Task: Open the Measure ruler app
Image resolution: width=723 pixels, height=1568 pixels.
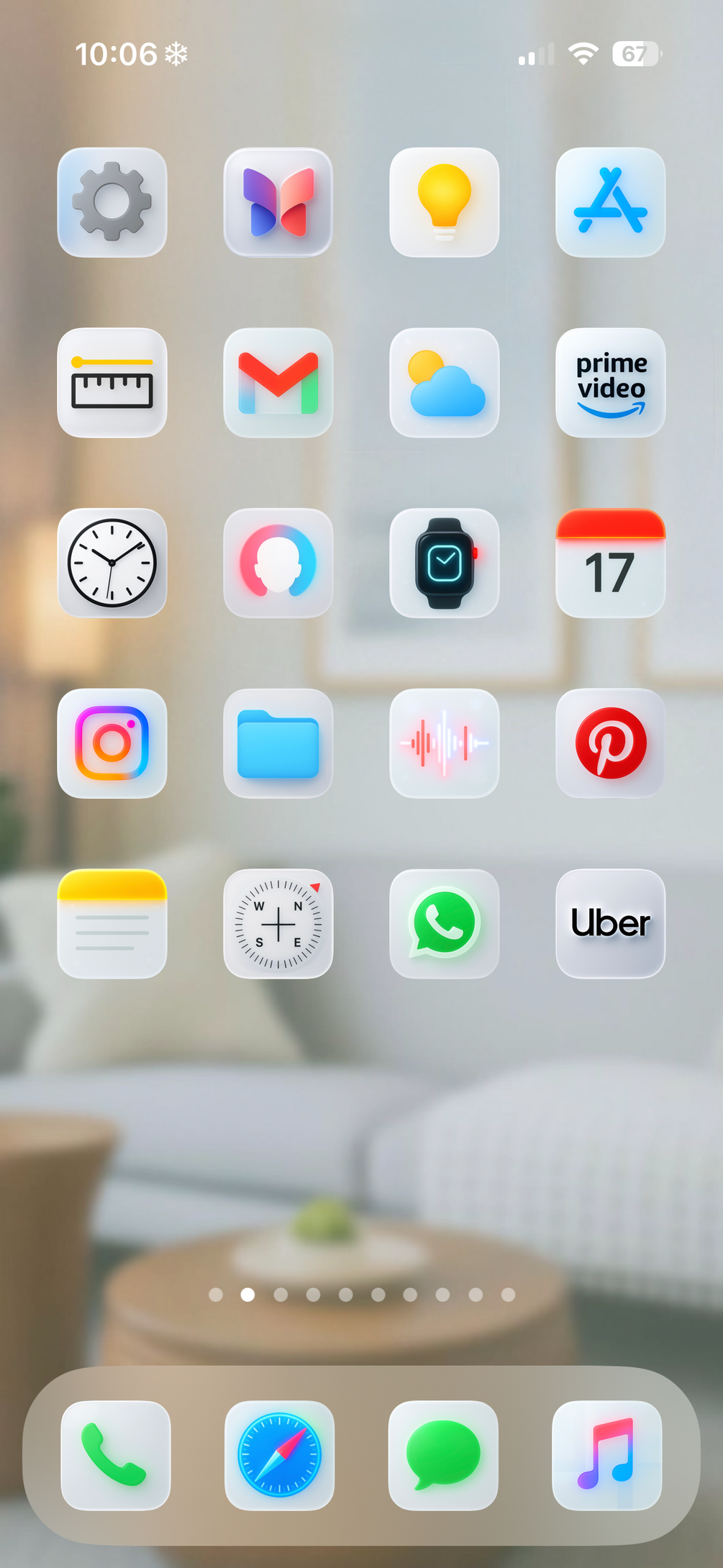Action: click(x=112, y=383)
